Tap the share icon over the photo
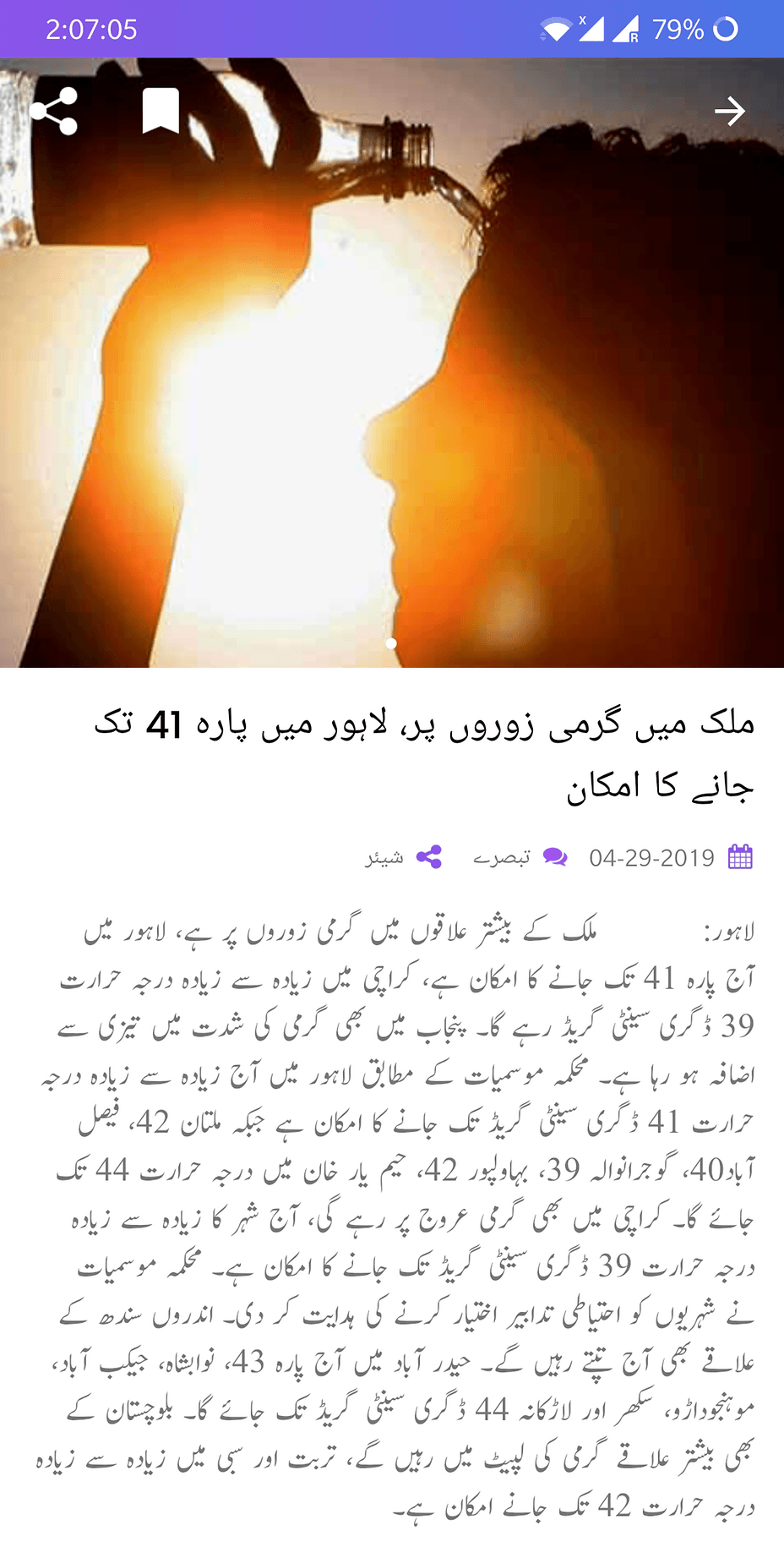This screenshot has height=1547, width=784. (x=53, y=111)
